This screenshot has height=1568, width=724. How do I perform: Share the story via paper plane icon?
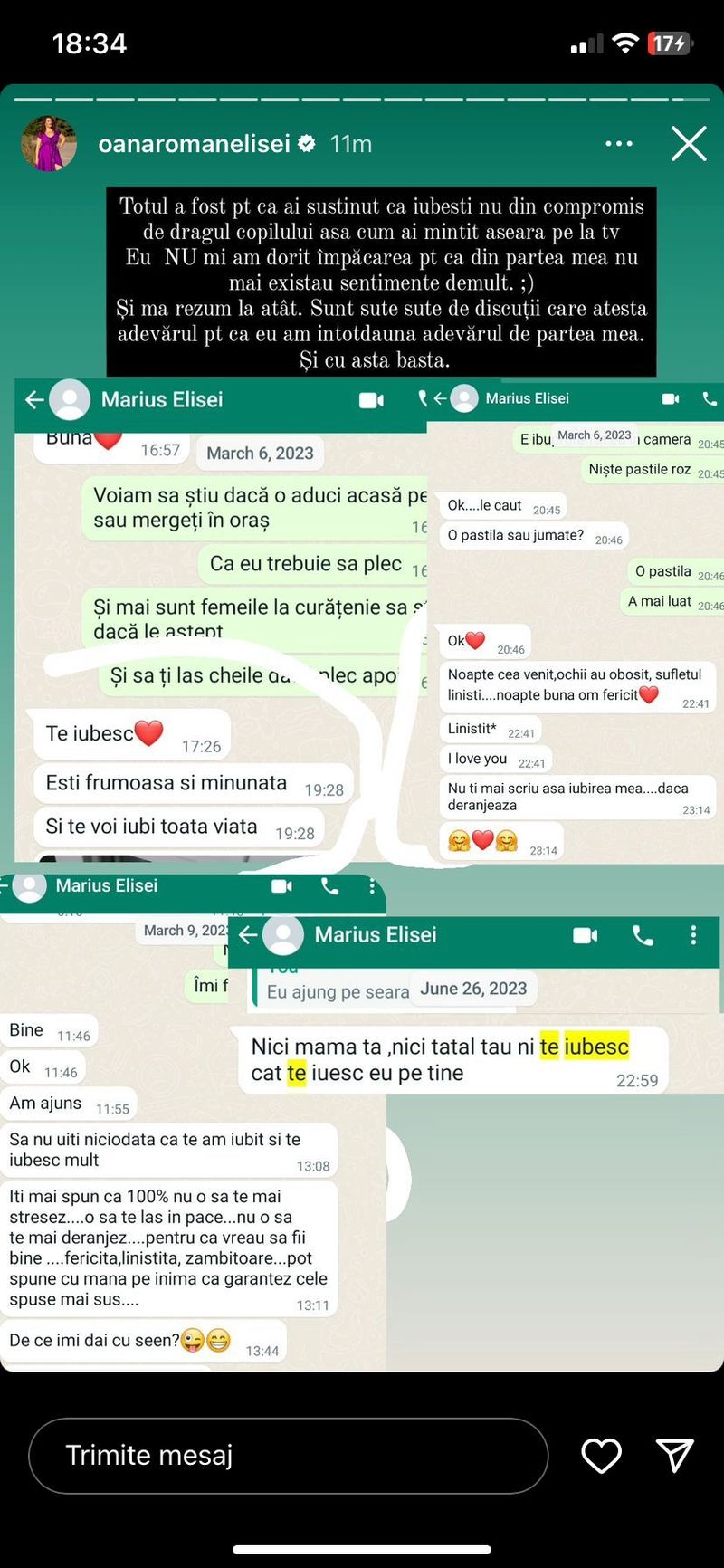(674, 1455)
